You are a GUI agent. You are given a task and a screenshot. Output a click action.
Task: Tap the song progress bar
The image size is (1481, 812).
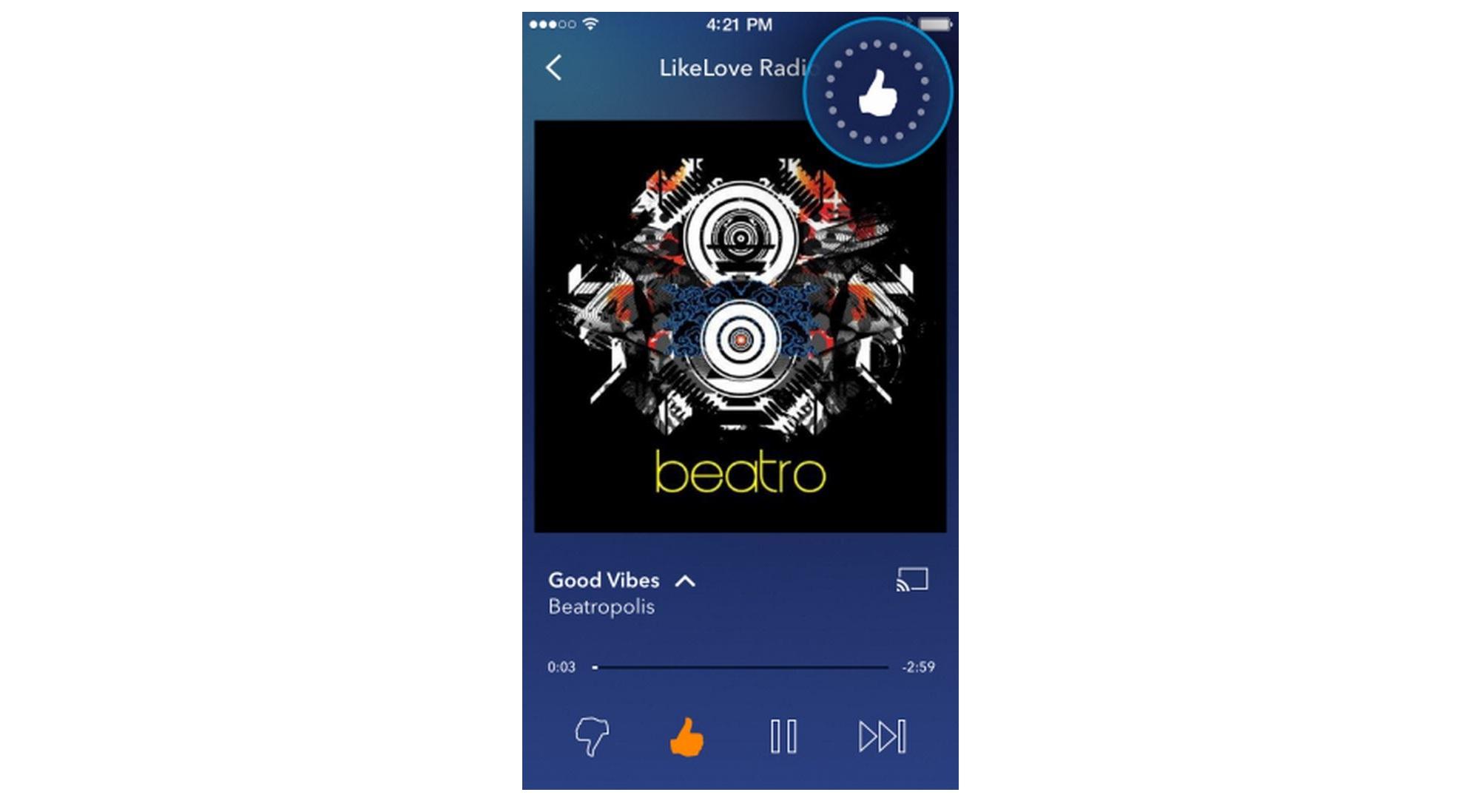pyautogui.click(x=740, y=667)
